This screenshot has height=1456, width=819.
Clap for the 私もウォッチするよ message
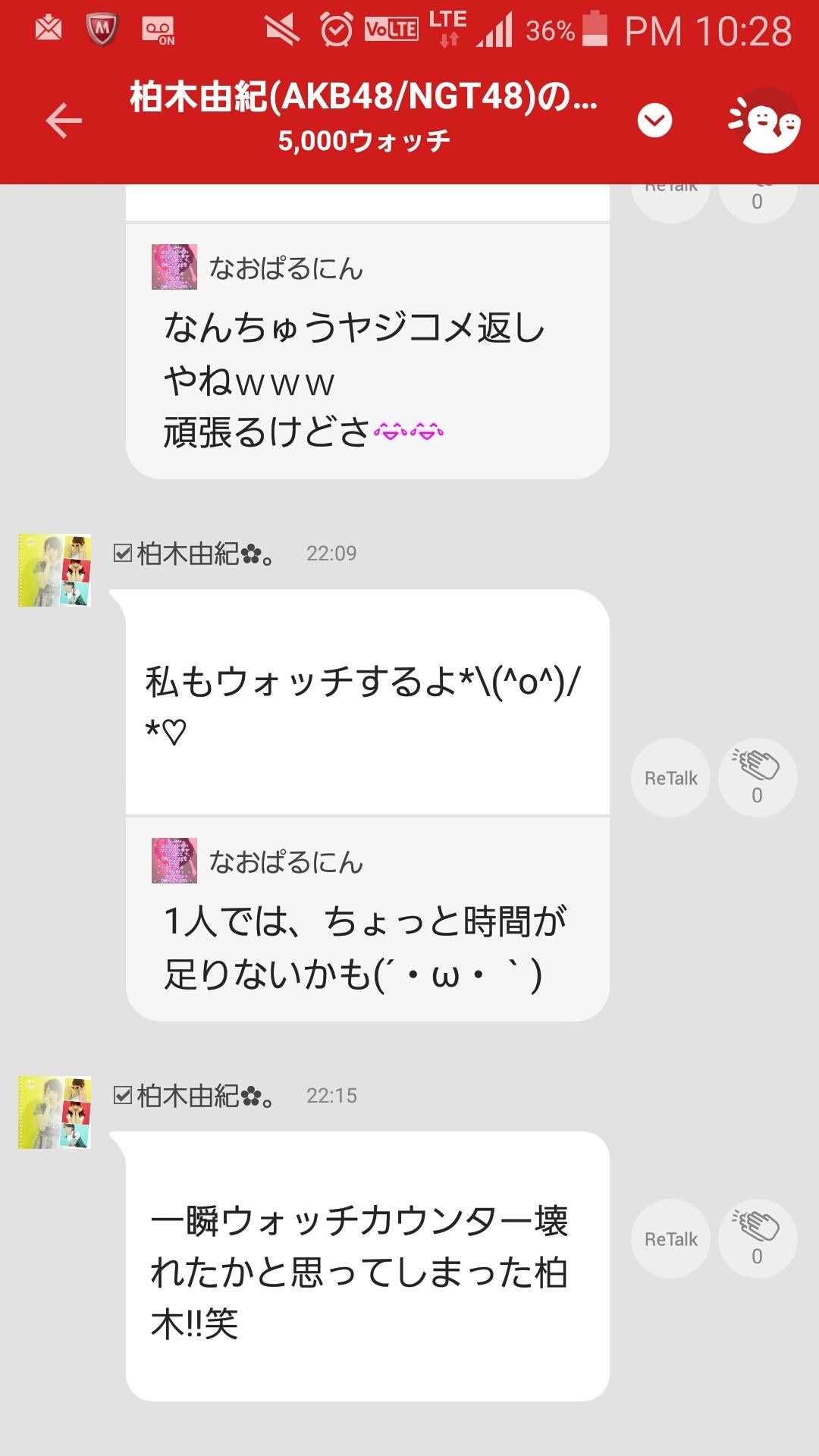point(757,778)
